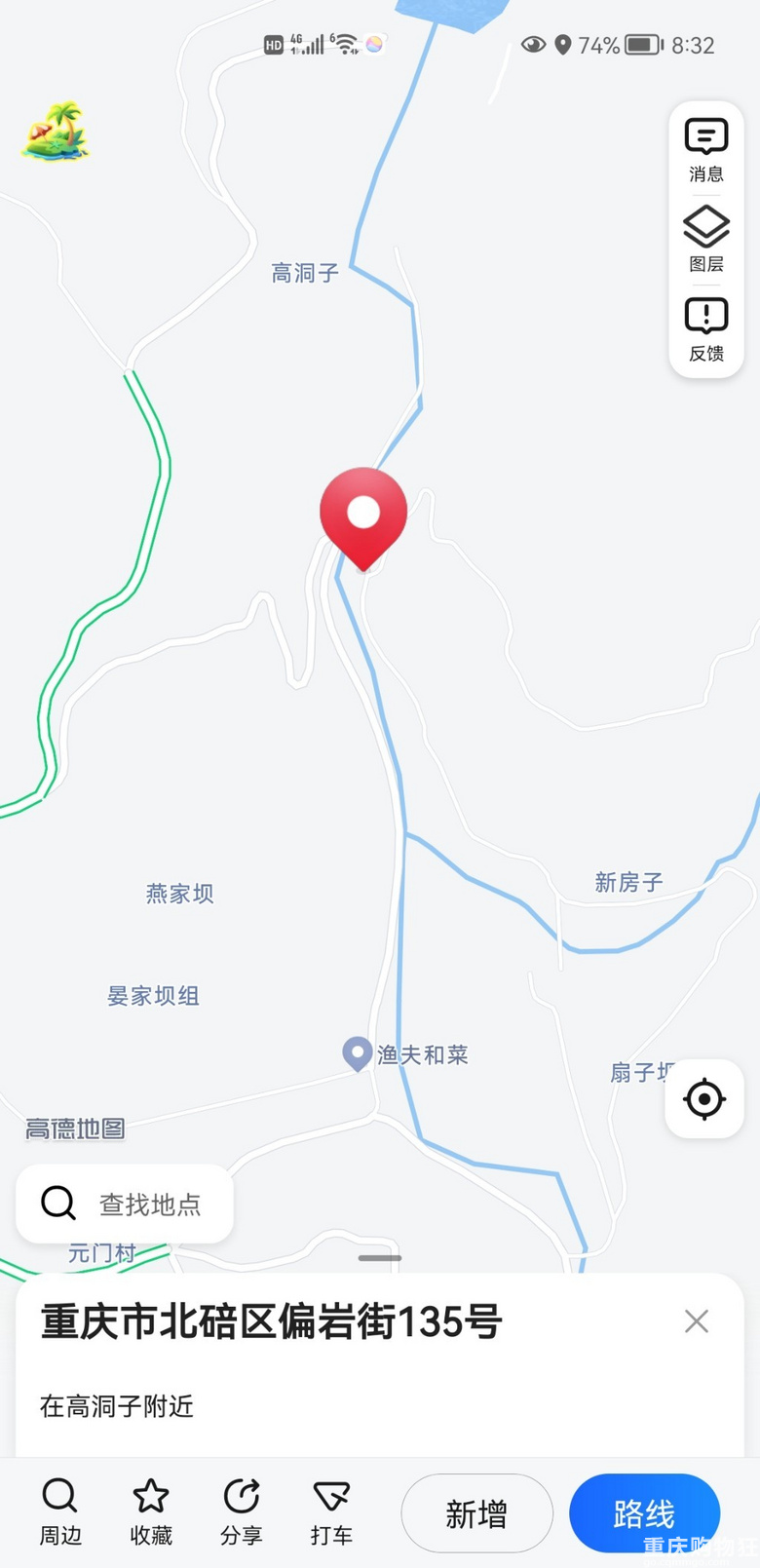Expand the location card handle
The width and height of the screenshot is (760, 1568).
tap(380, 1258)
